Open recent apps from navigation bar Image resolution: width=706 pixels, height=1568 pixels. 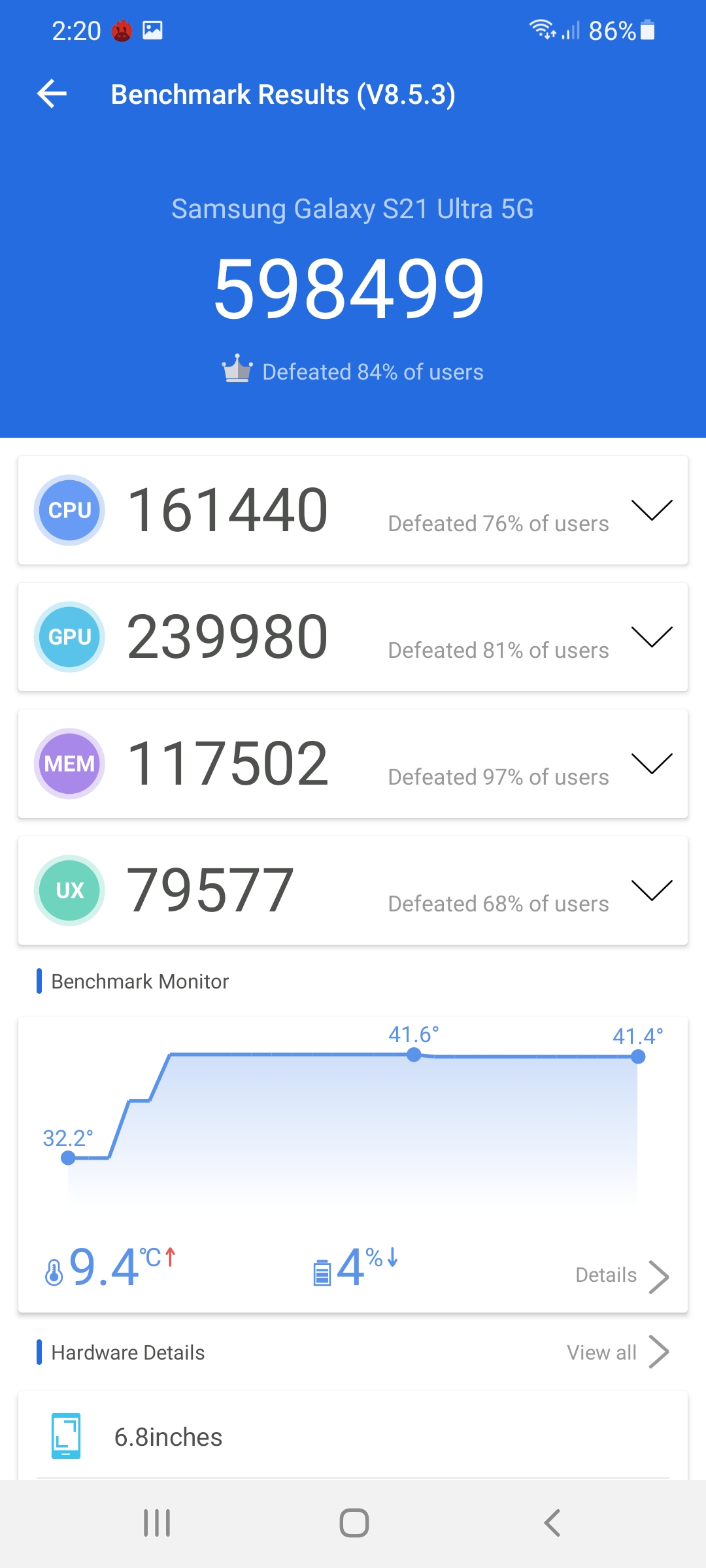(x=157, y=1523)
